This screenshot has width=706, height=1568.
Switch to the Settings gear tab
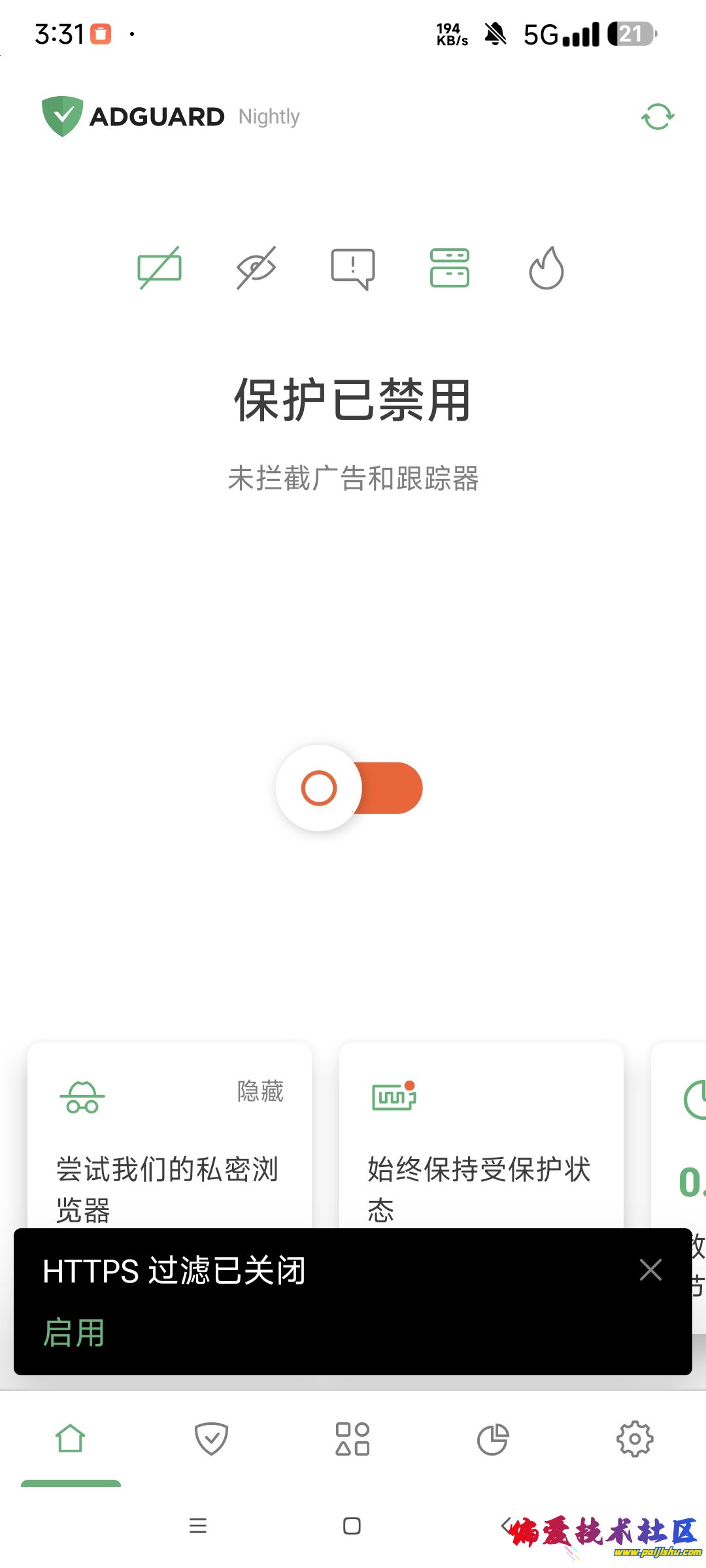click(x=635, y=1439)
